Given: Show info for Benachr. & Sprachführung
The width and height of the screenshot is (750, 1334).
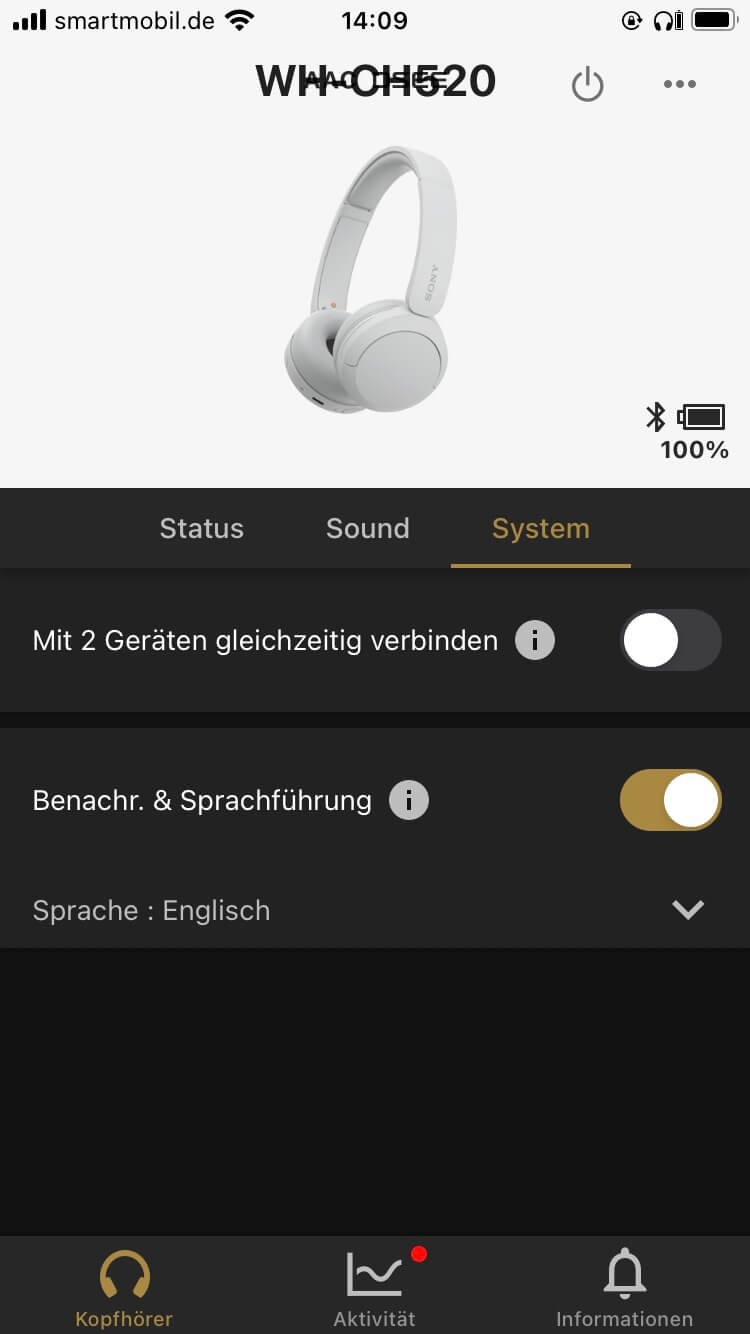Looking at the screenshot, I should pyautogui.click(x=408, y=800).
